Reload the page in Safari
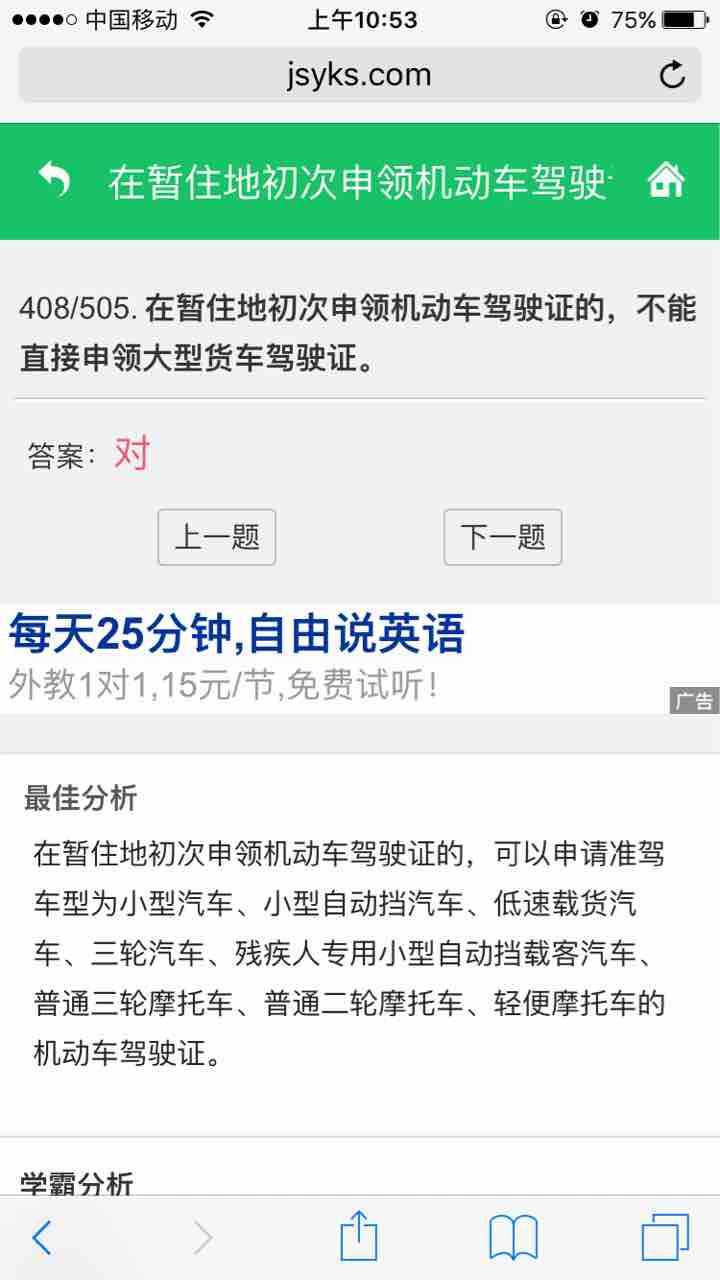Image resolution: width=720 pixels, height=1280 pixels. click(x=672, y=75)
